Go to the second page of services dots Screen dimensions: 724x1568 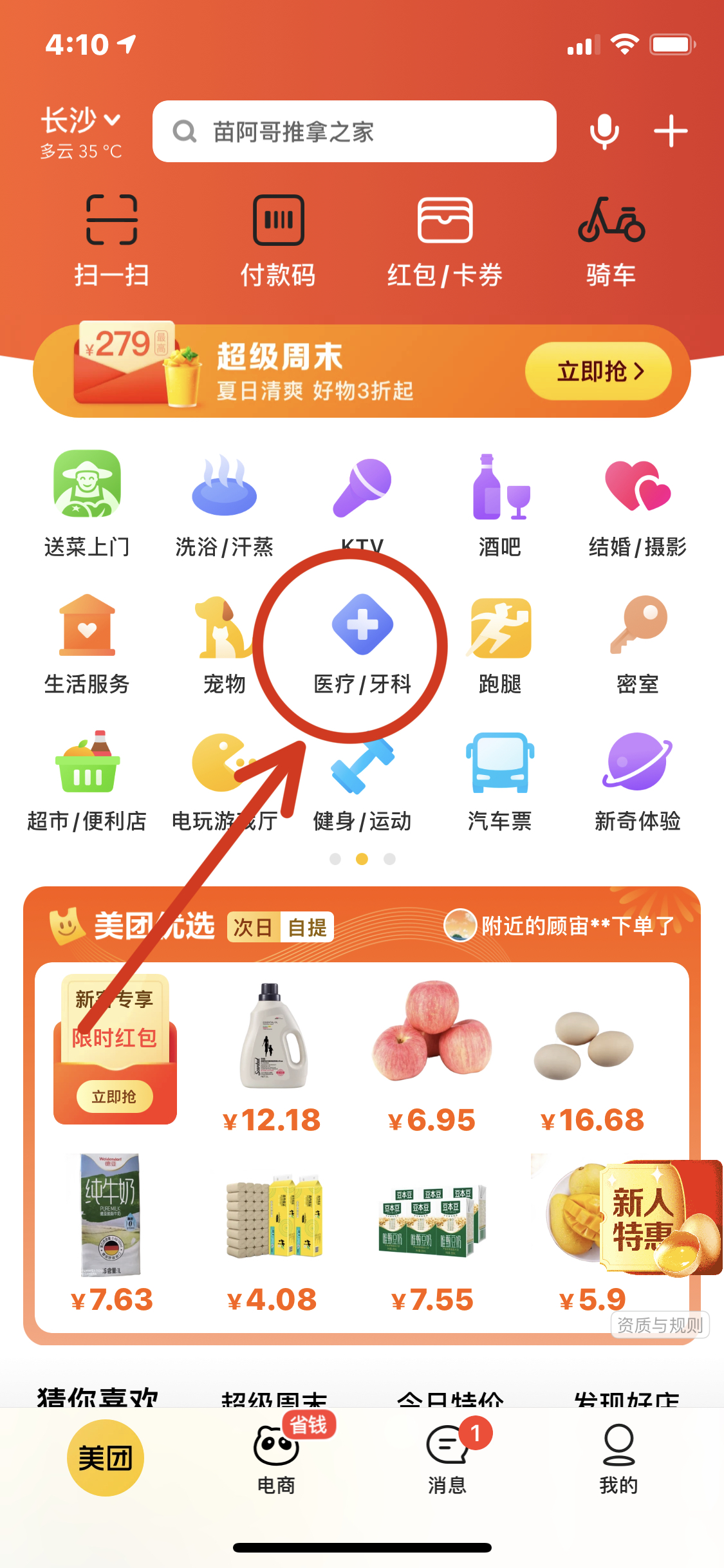coord(362,859)
